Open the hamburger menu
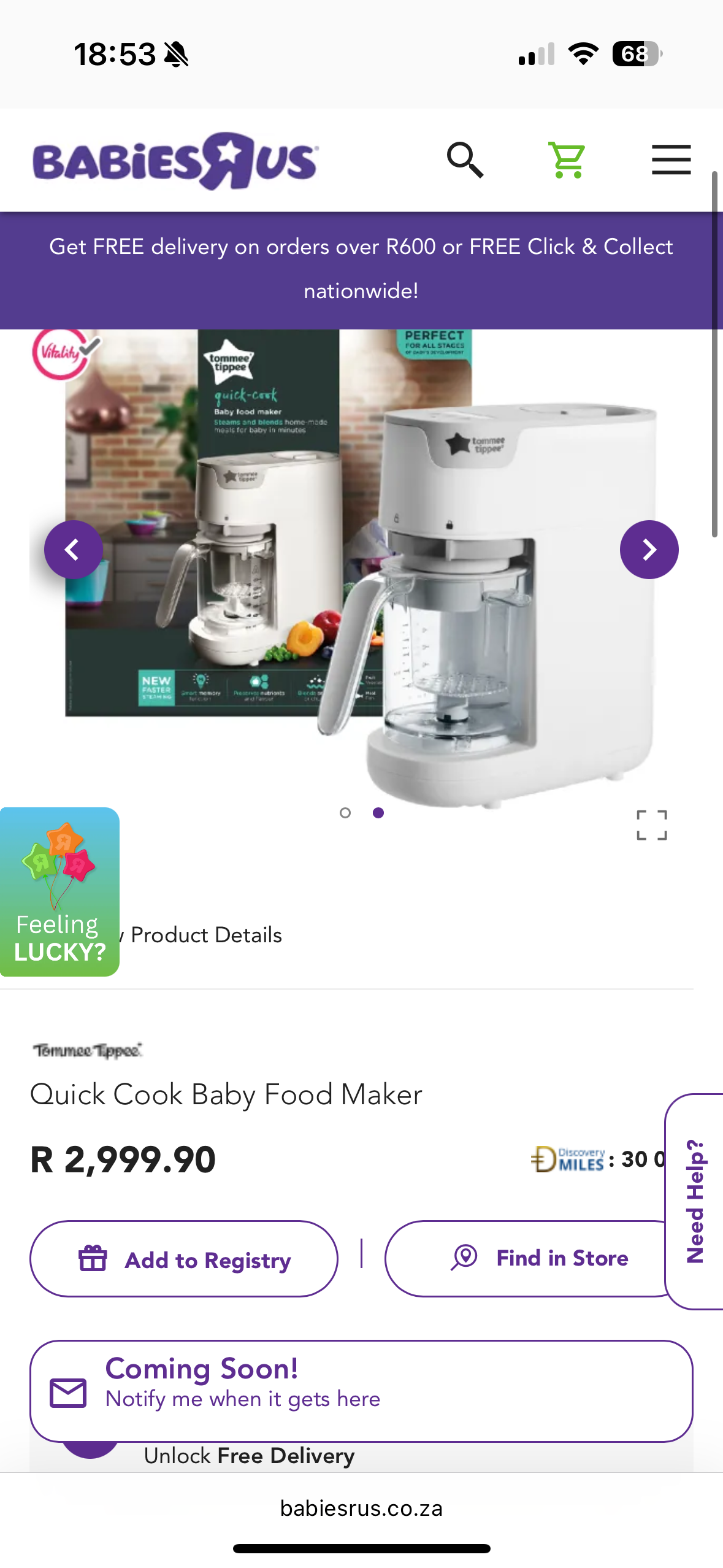 tap(671, 160)
